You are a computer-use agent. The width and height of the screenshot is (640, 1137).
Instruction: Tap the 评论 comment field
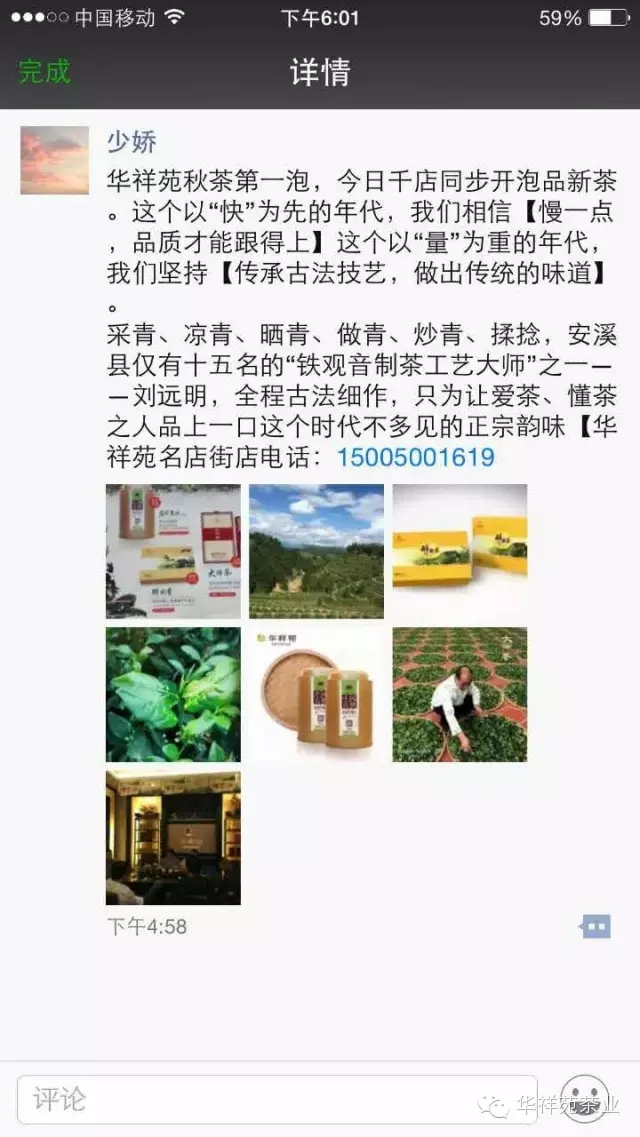(x=277, y=1100)
